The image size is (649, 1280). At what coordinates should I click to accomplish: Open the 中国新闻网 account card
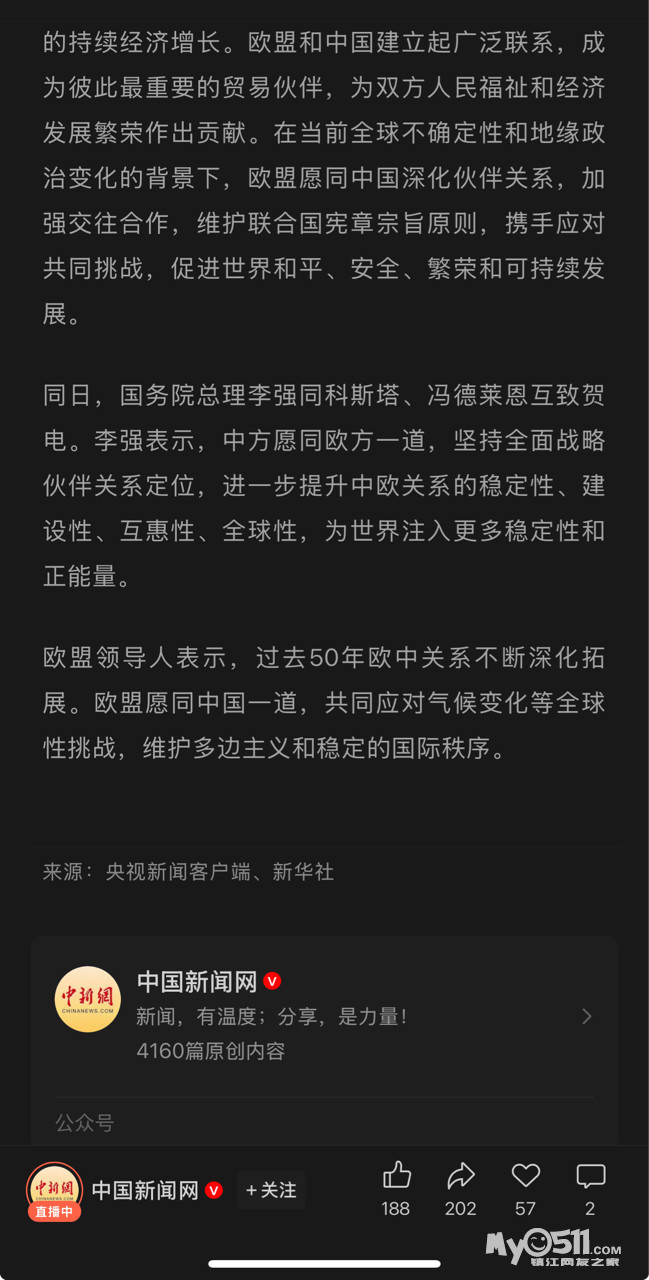coord(324,1016)
